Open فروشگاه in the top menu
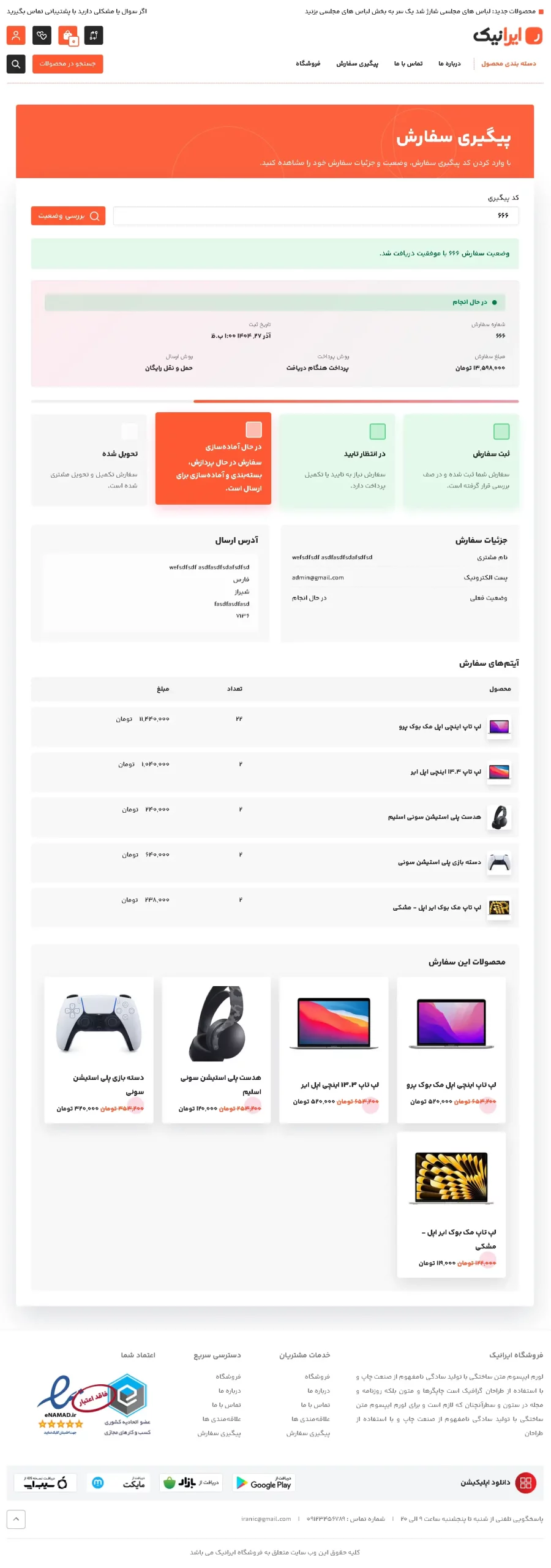Screen dimensions: 551x1568 tap(308, 64)
